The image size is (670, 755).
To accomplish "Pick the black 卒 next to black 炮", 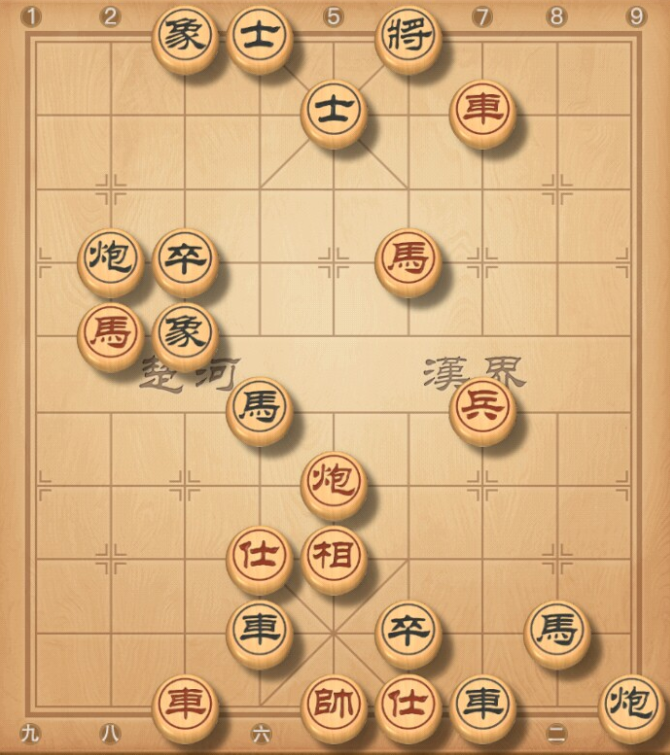I will pos(185,260).
